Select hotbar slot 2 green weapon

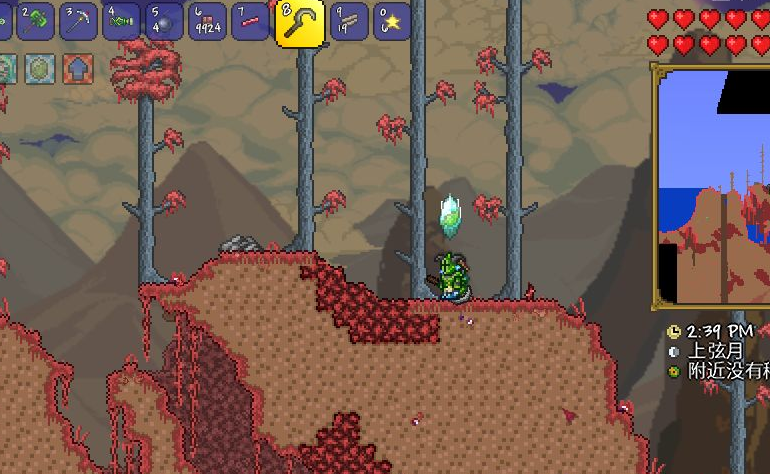click(x=36, y=20)
